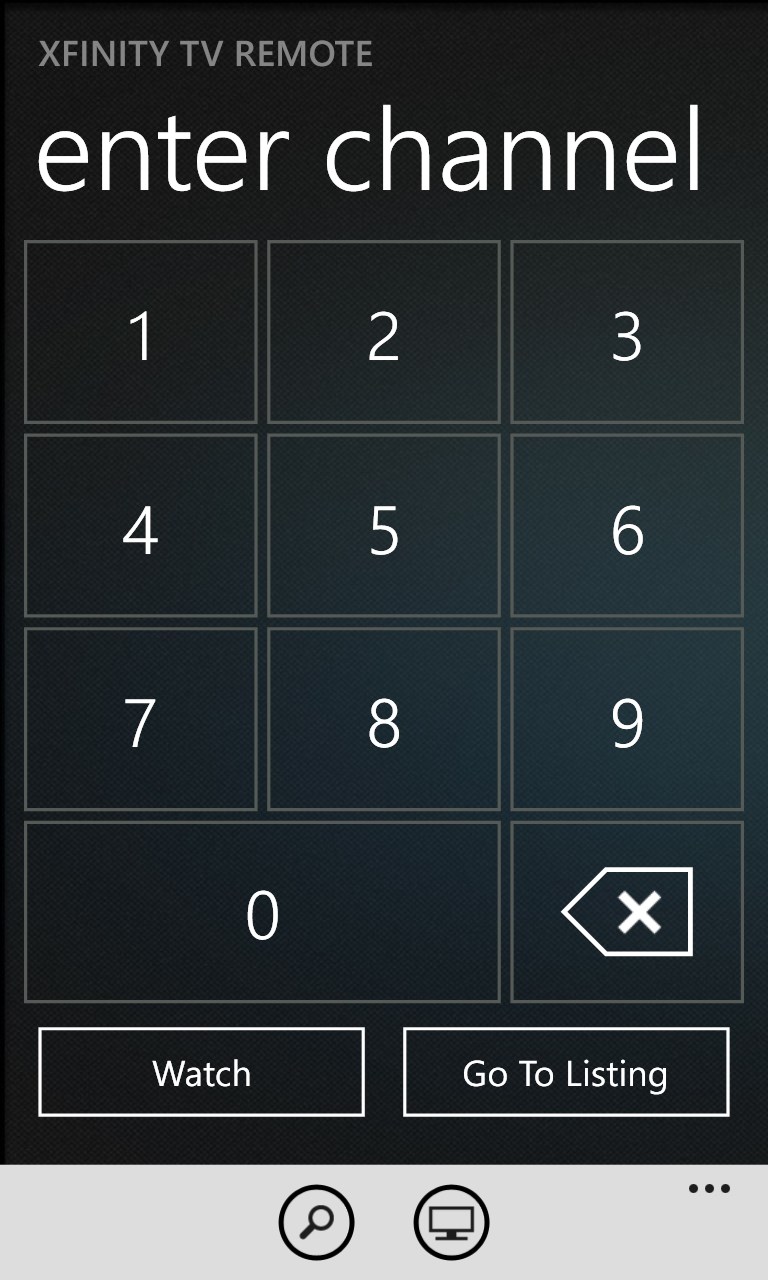
Task: Delete the last entered digit
Action: (x=627, y=912)
